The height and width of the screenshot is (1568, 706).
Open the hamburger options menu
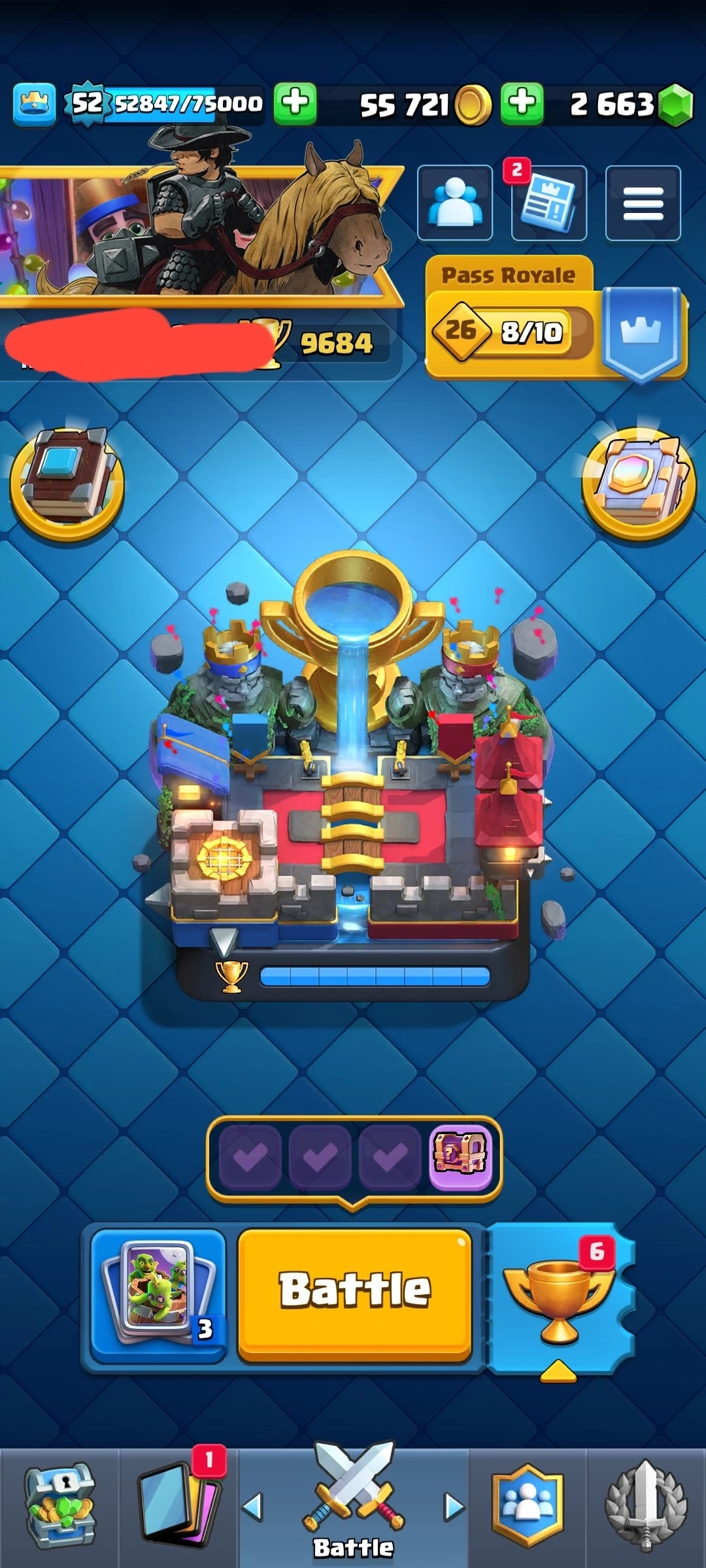[x=643, y=203]
